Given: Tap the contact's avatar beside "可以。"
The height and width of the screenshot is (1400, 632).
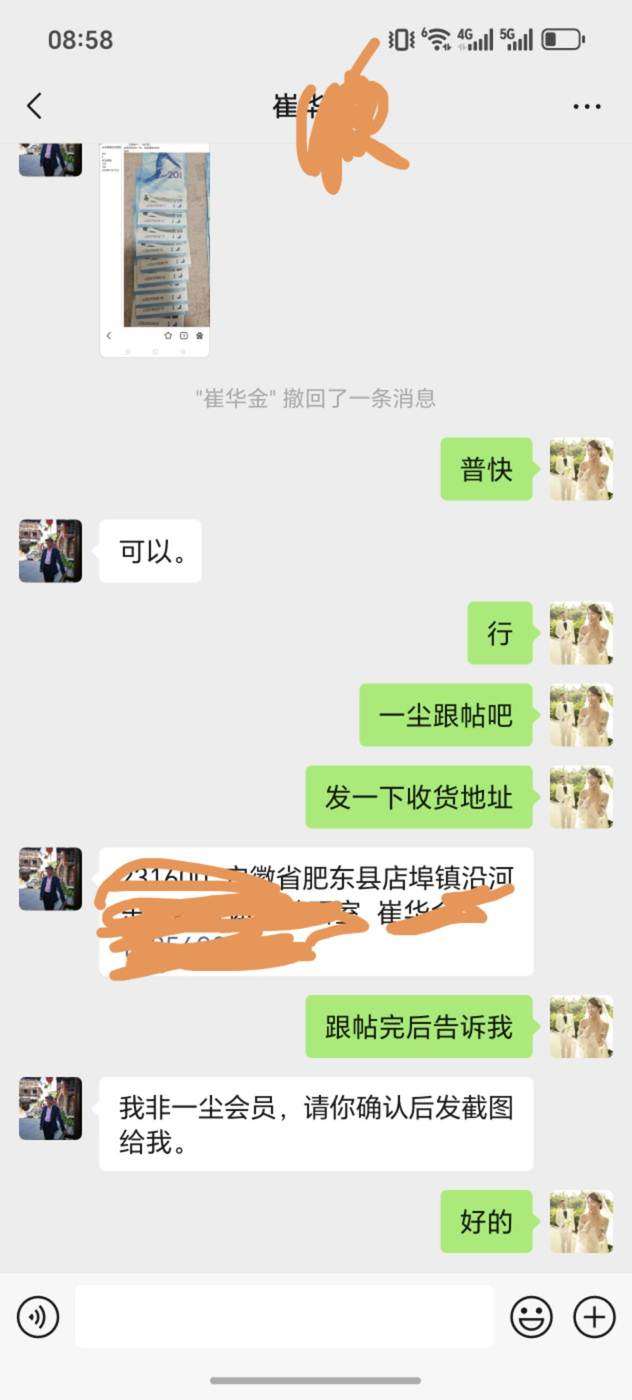Looking at the screenshot, I should tap(50, 551).
